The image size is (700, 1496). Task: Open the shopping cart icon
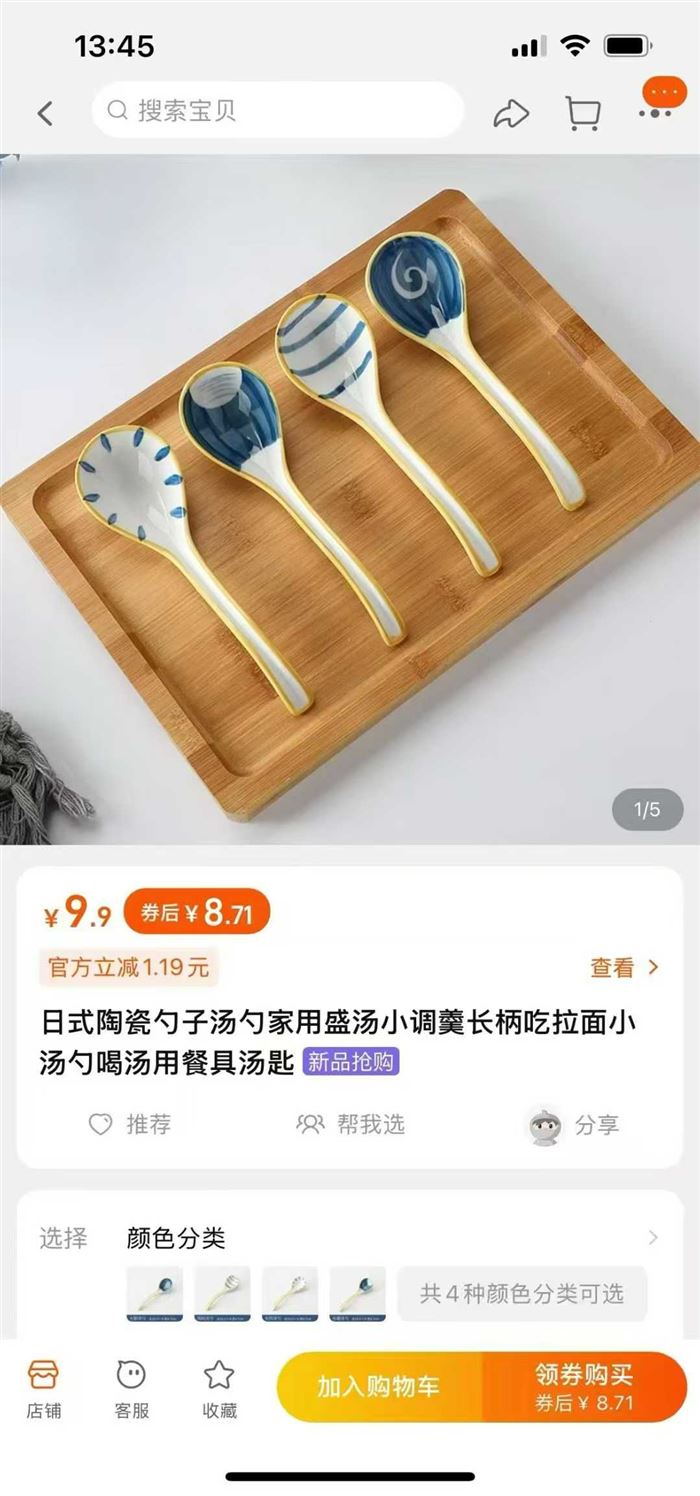582,113
